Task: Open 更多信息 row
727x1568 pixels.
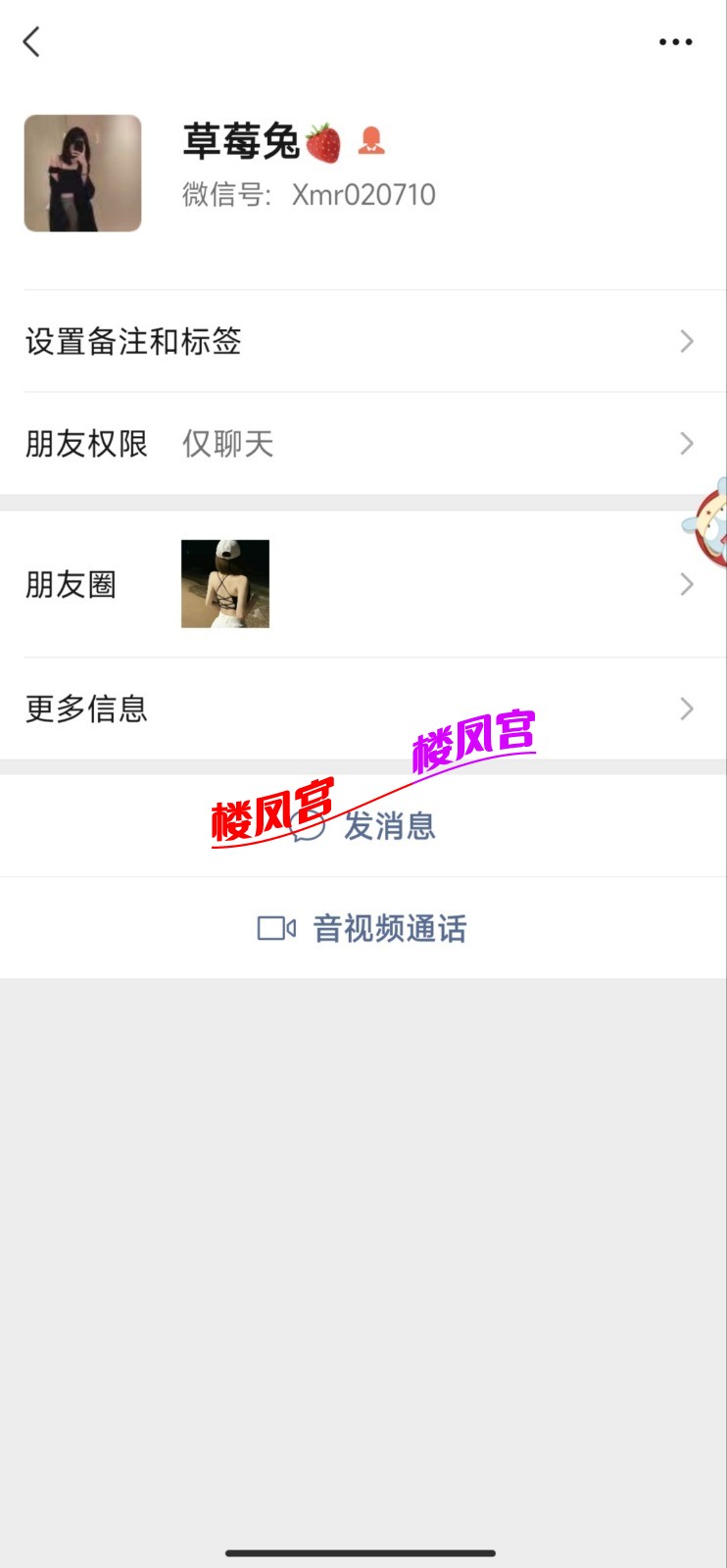Action: 363,709
